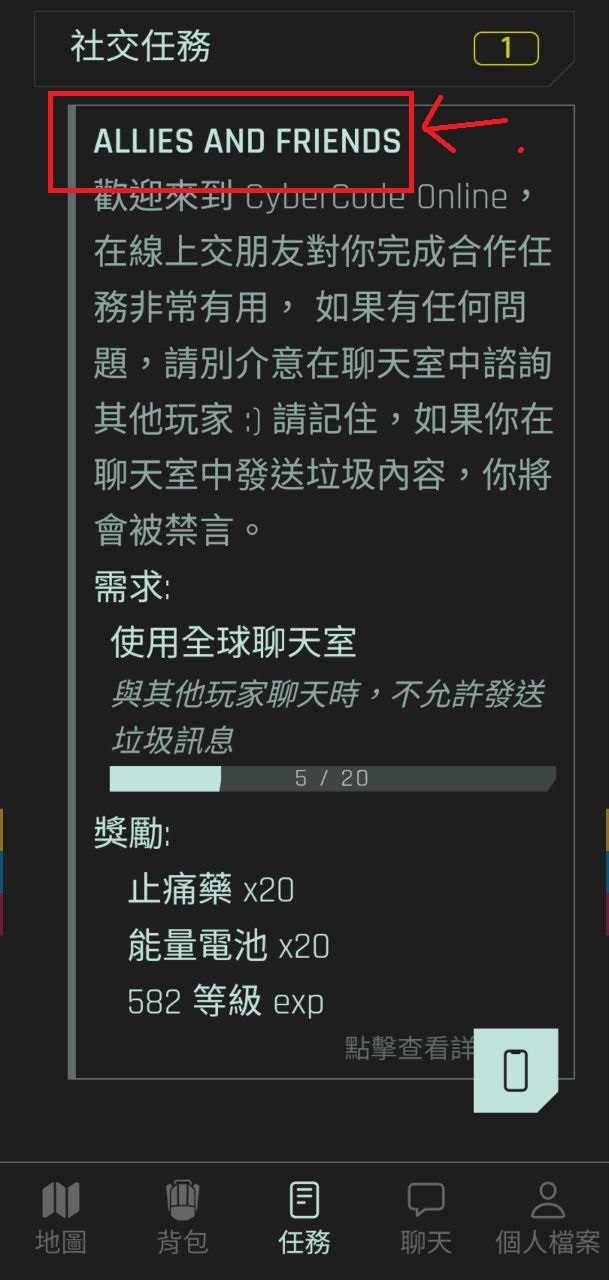This screenshot has width=609, height=1280.
Task: Switch to the 背包 backpack tab
Action: [x=183, y=1217]
